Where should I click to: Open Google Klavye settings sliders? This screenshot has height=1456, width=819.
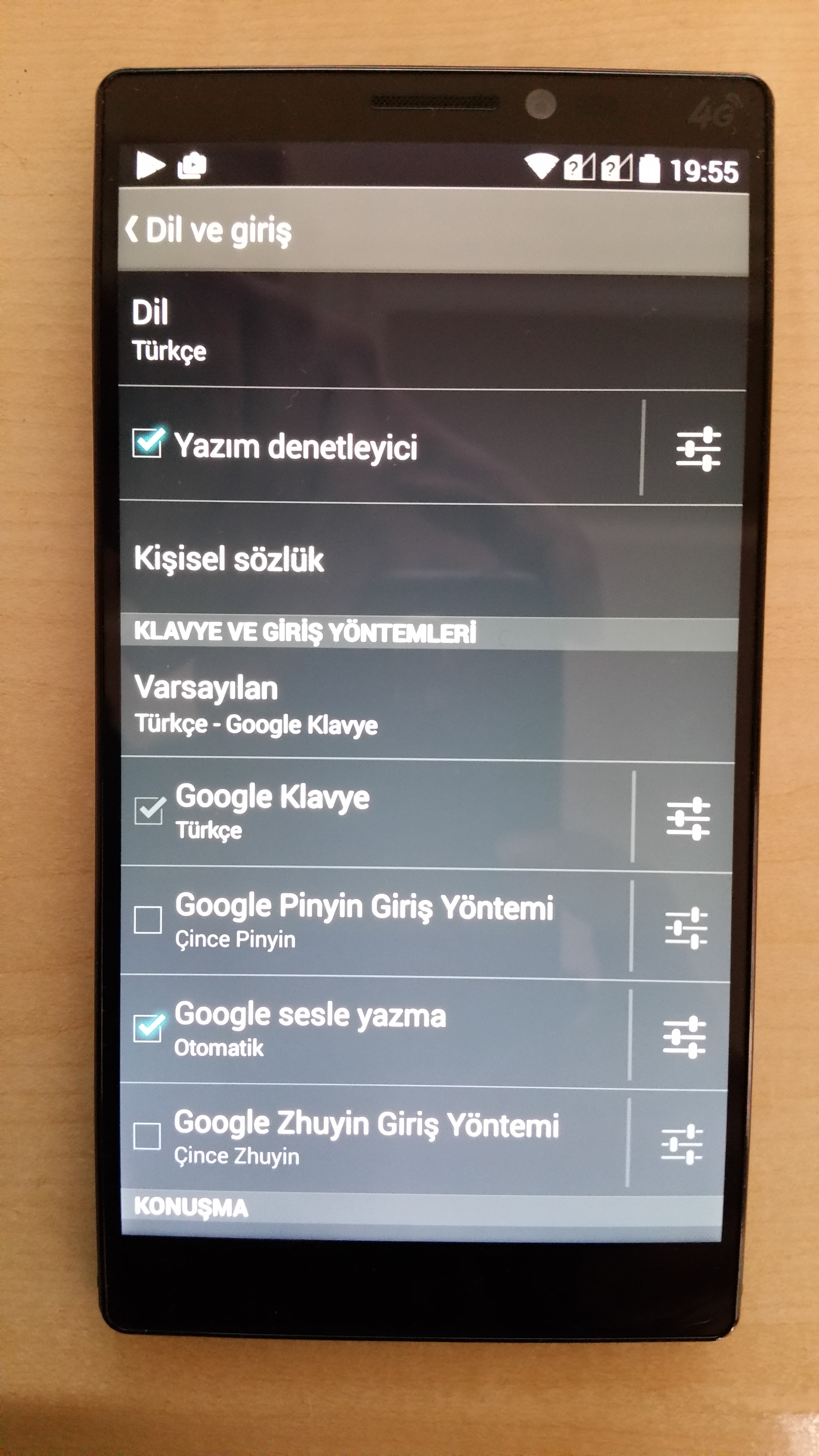[x=688, y=818]
